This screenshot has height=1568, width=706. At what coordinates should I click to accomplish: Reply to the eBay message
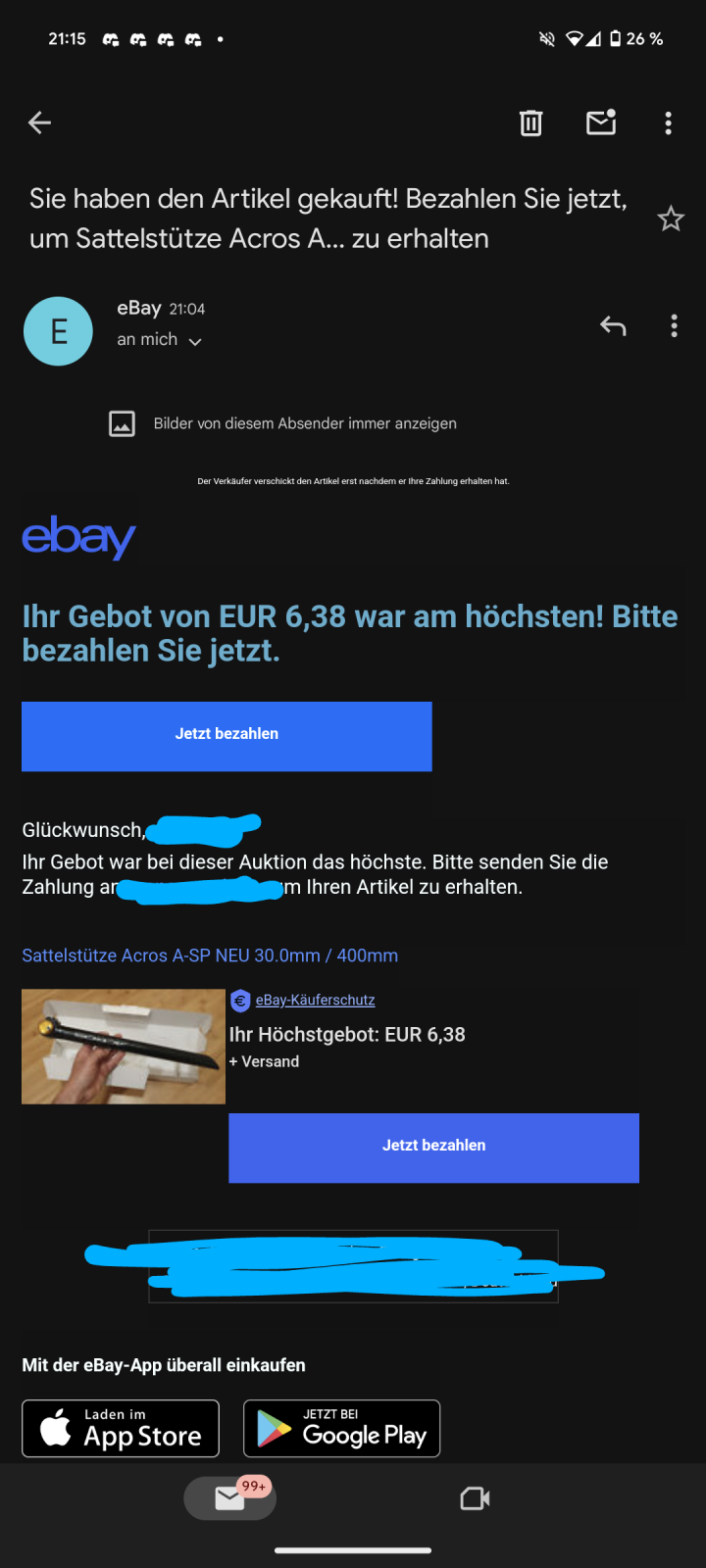click(613, 326)
